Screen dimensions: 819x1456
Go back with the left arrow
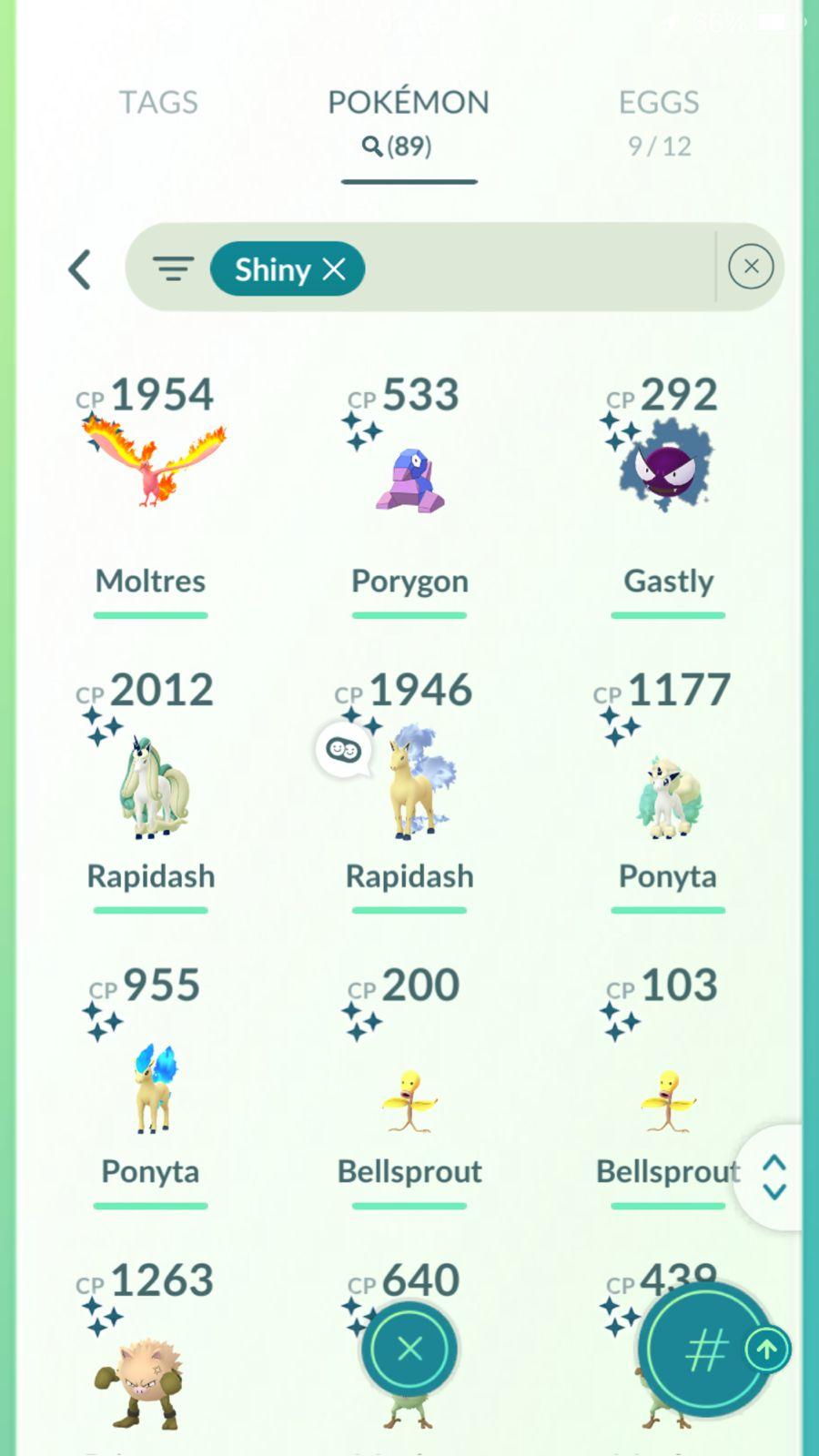tap(81, 269)
